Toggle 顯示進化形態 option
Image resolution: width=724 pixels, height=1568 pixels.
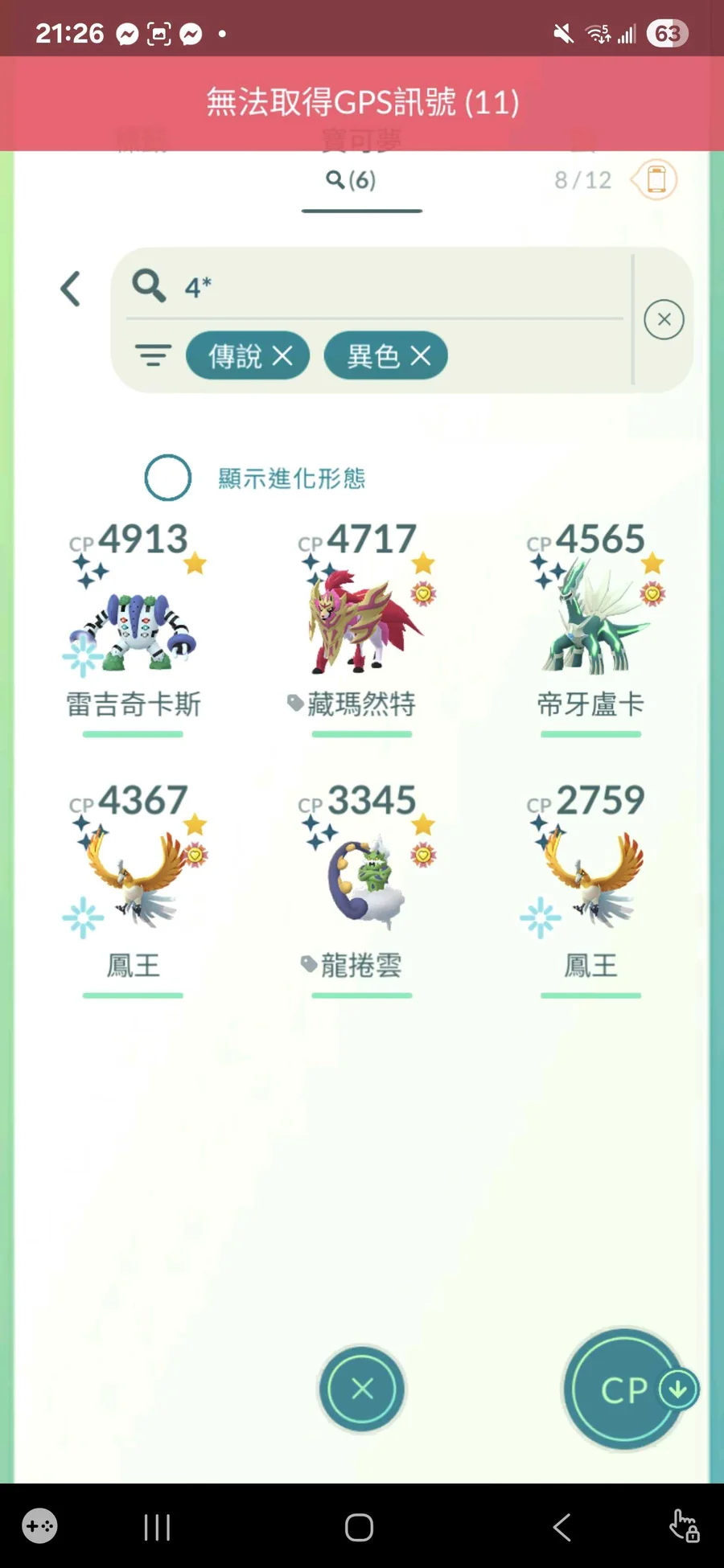168,478
